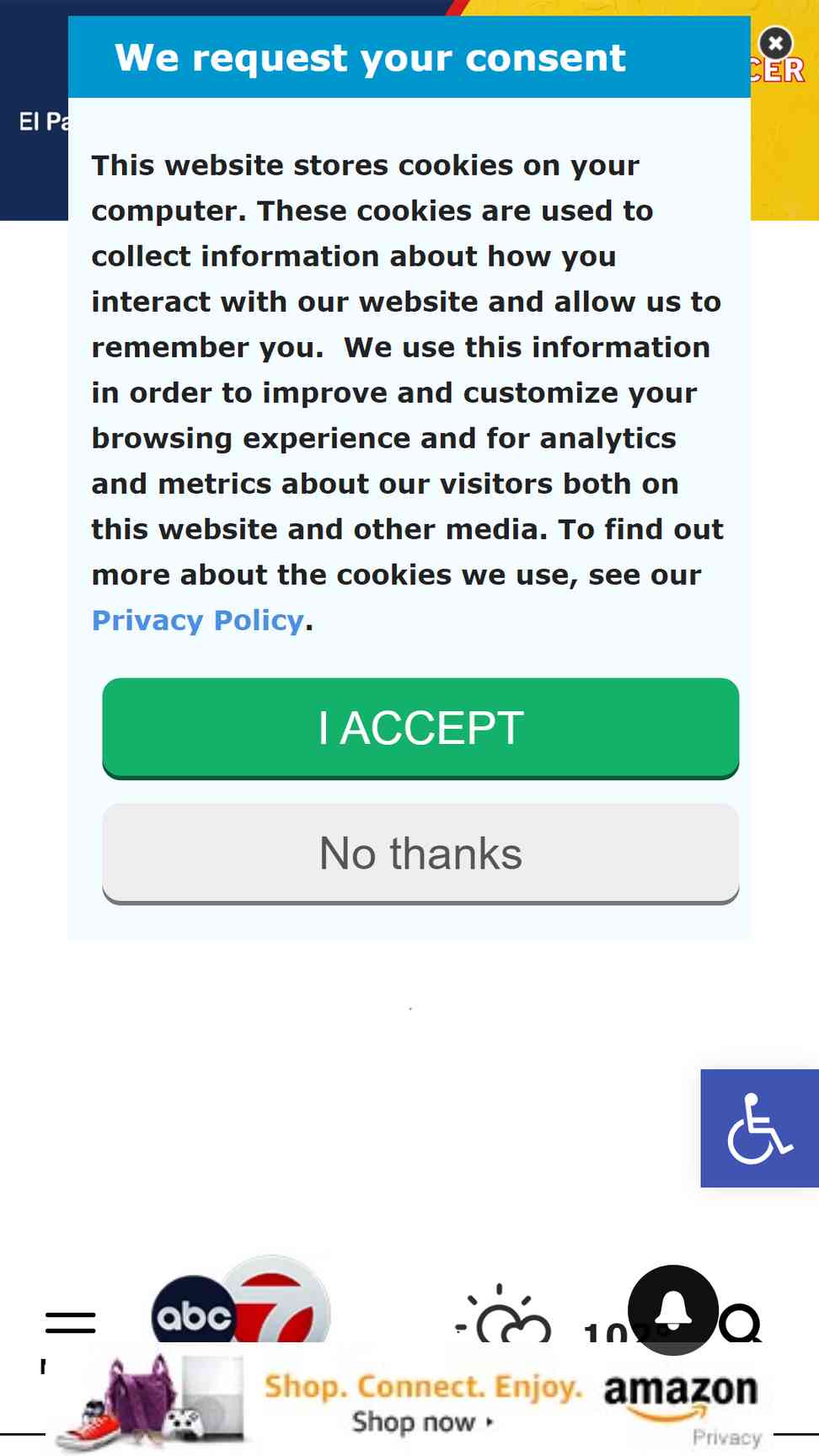The width and height of the screenshot is (819, 1456).
Task: Tap the notifications bell button
Action: pos(672,1309)
